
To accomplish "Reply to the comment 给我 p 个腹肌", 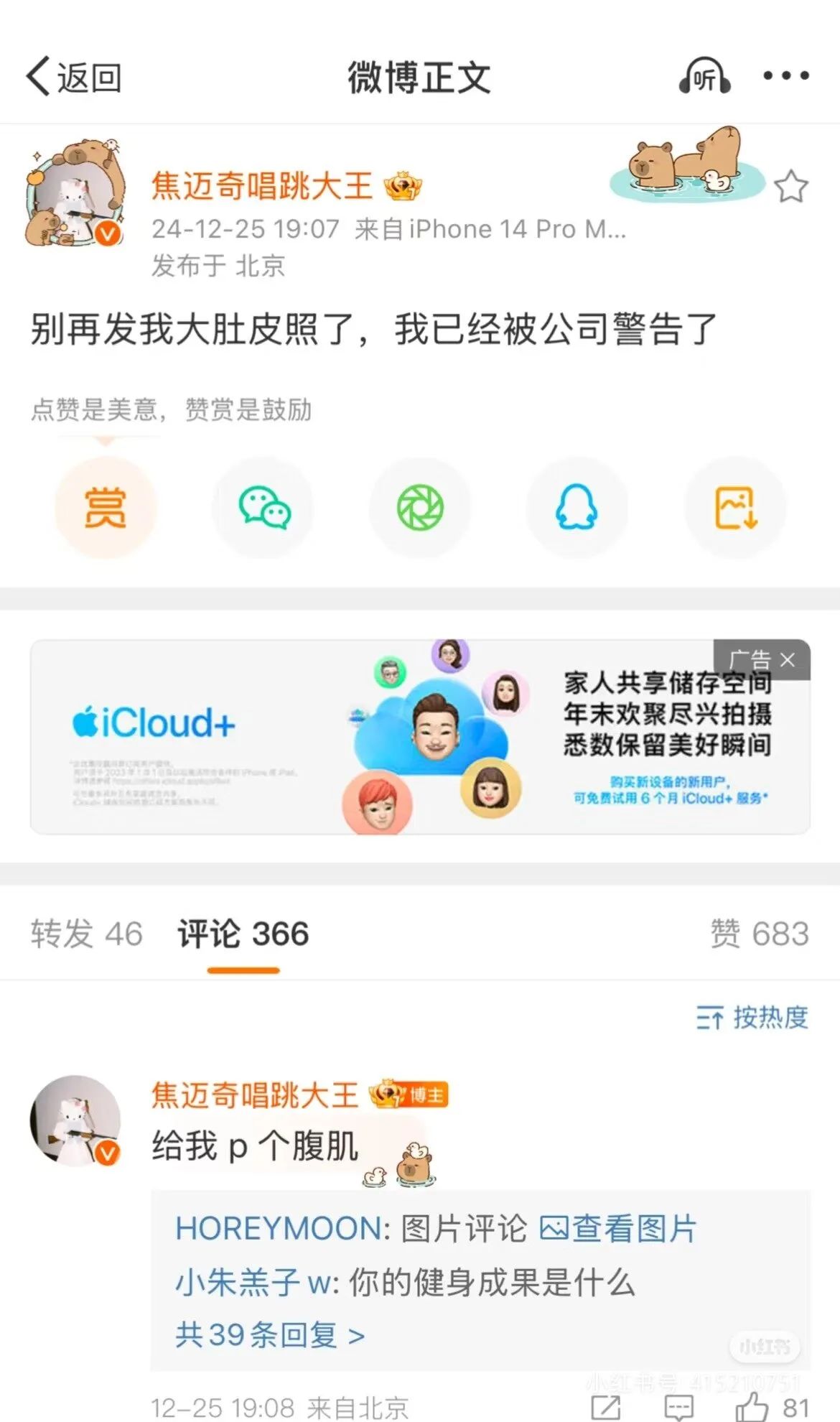I will click(678, 1406).
